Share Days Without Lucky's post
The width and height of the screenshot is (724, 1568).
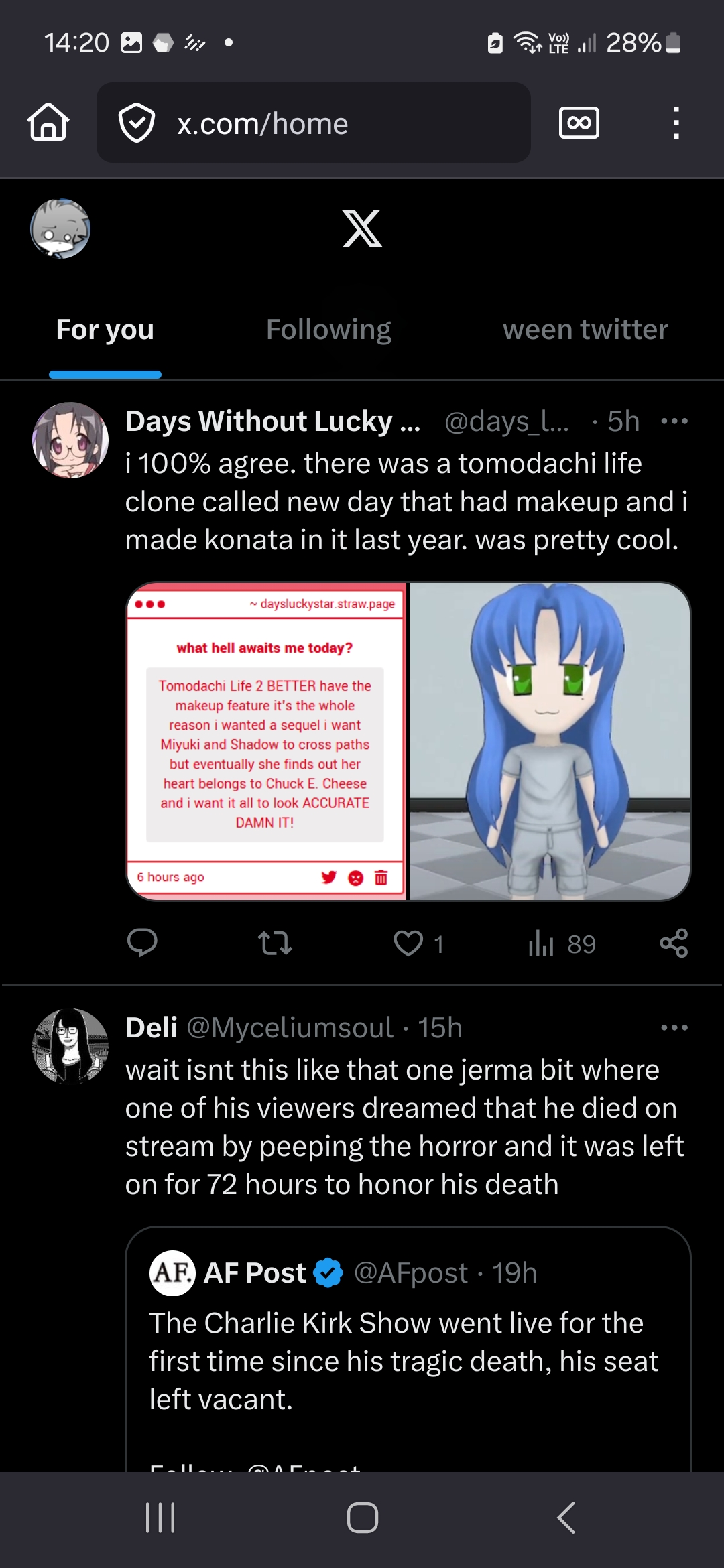pos(674,943)
